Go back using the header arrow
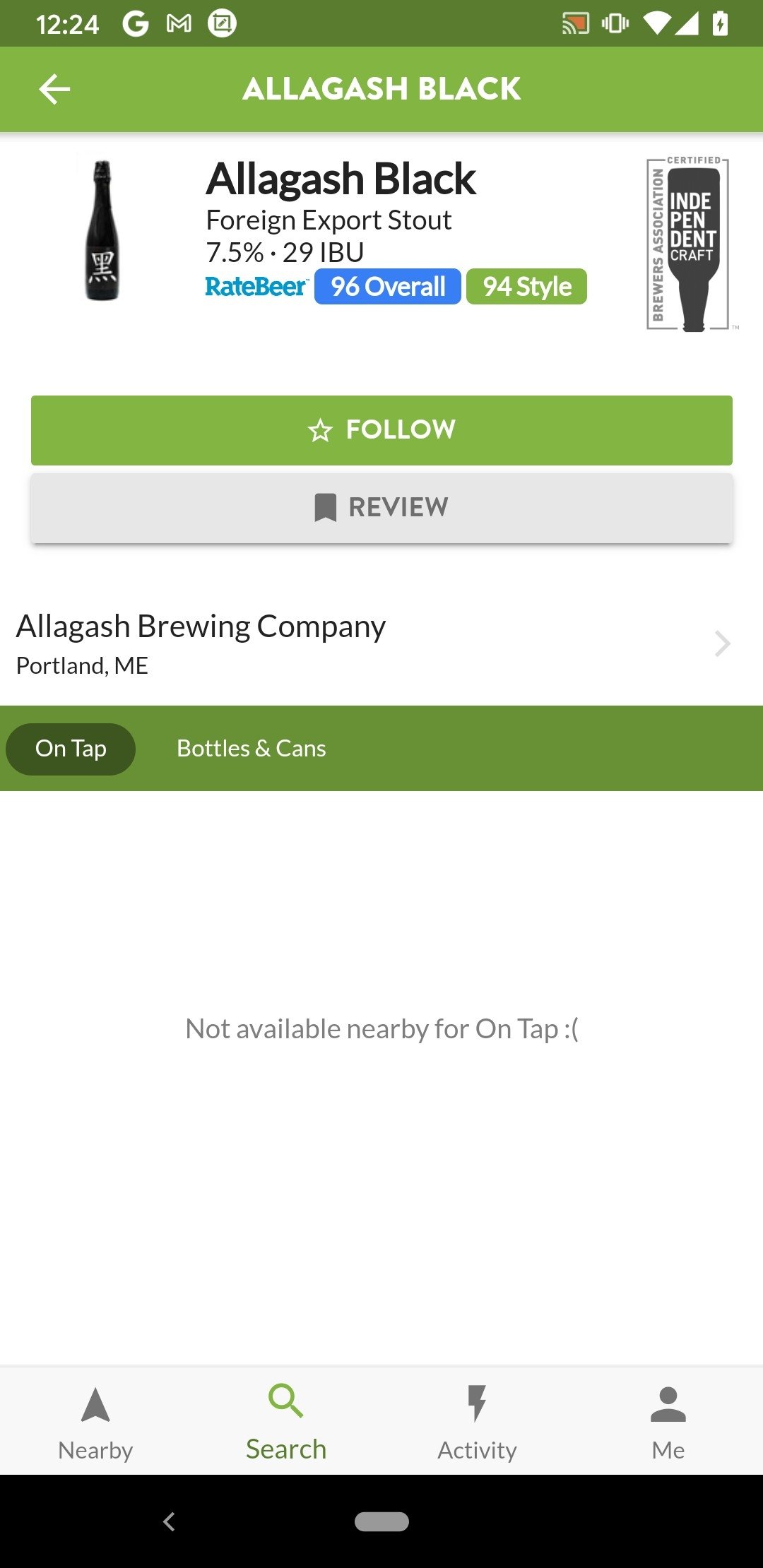 point(54,90)
